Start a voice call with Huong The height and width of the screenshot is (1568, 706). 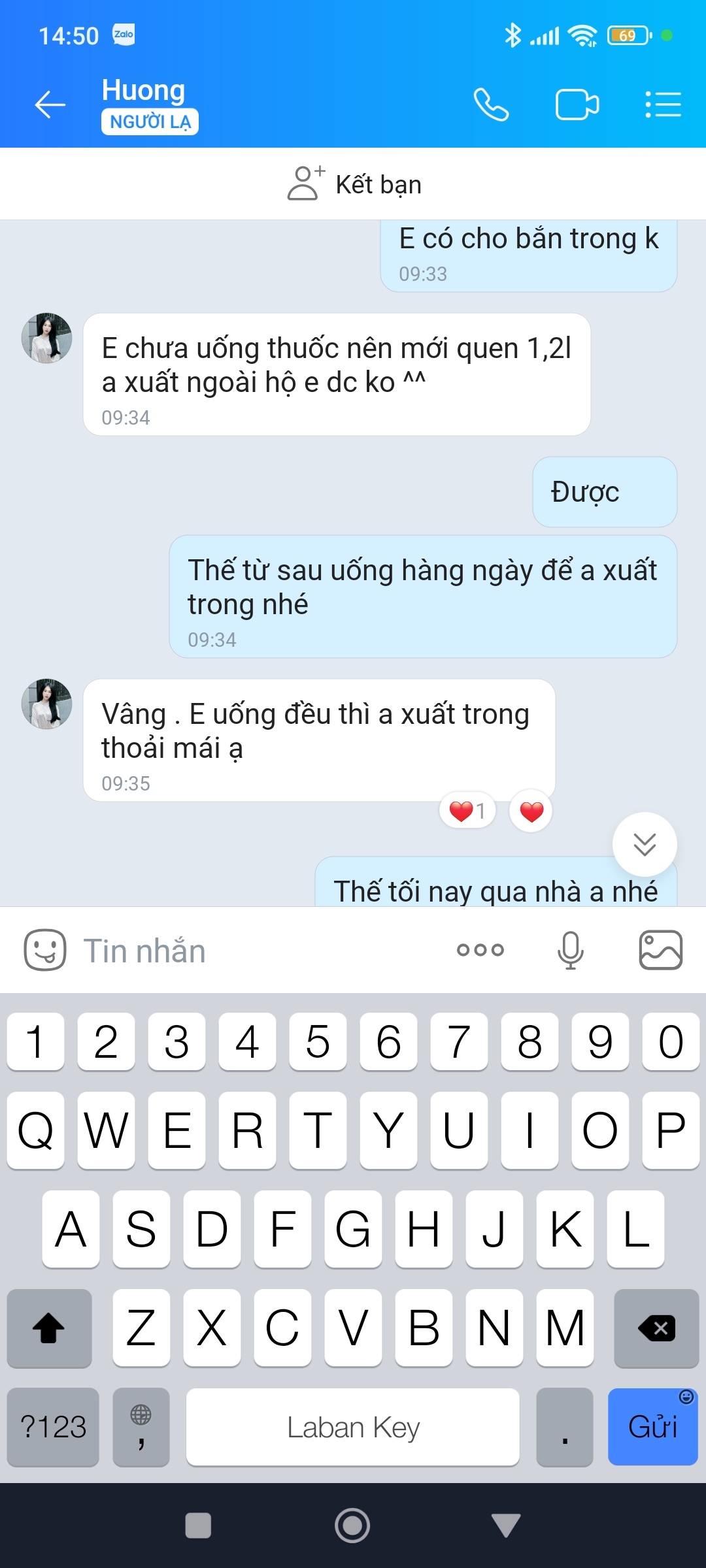(491, 105)
